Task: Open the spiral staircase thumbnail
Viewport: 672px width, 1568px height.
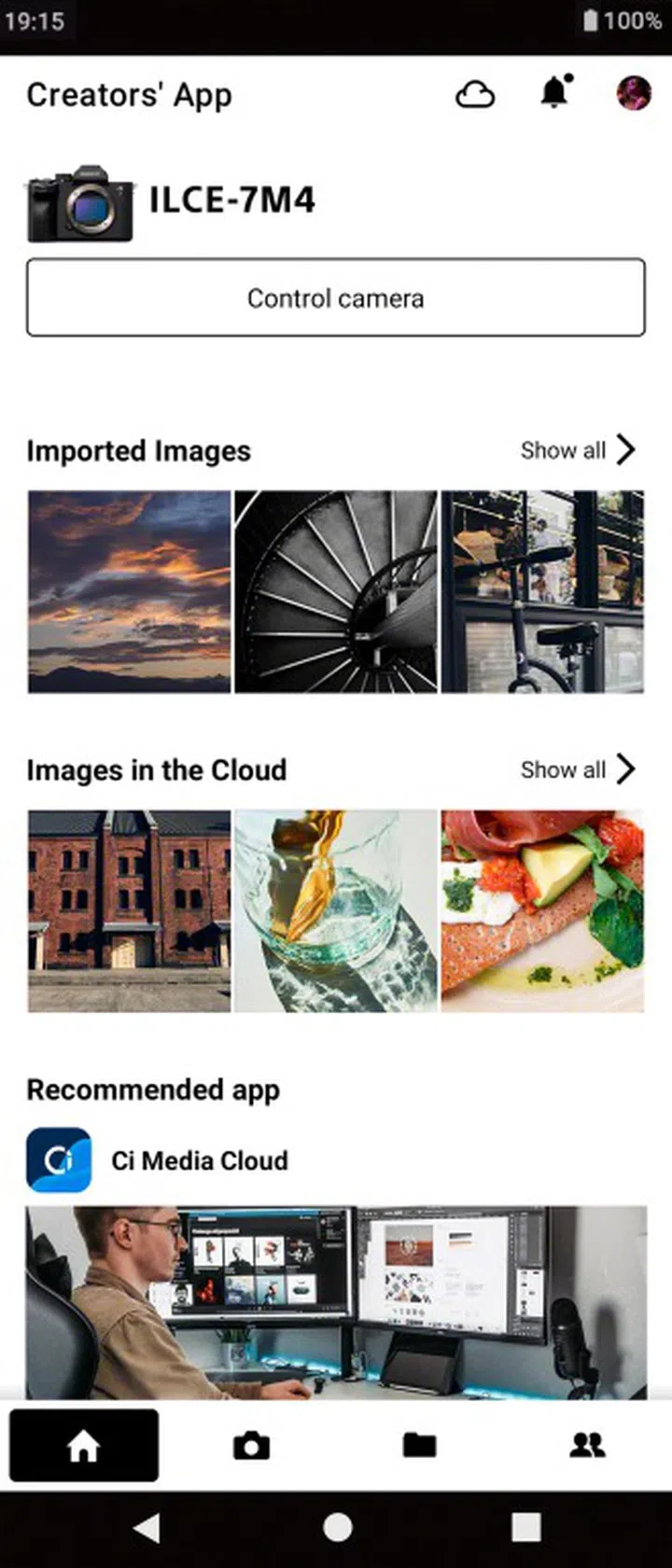Action: click(x=335, y=591)
